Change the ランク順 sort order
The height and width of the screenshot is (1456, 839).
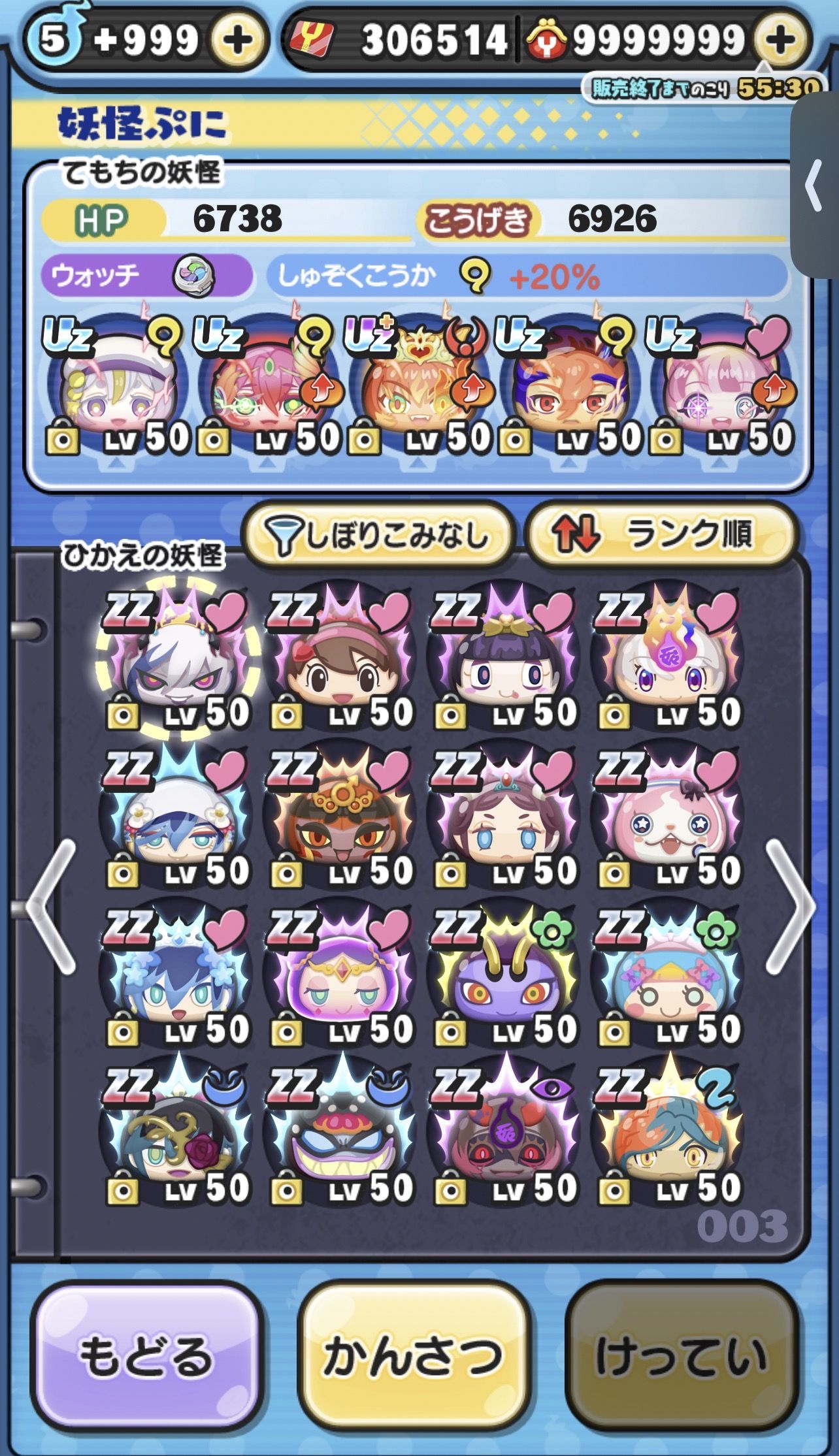point(662,536)
